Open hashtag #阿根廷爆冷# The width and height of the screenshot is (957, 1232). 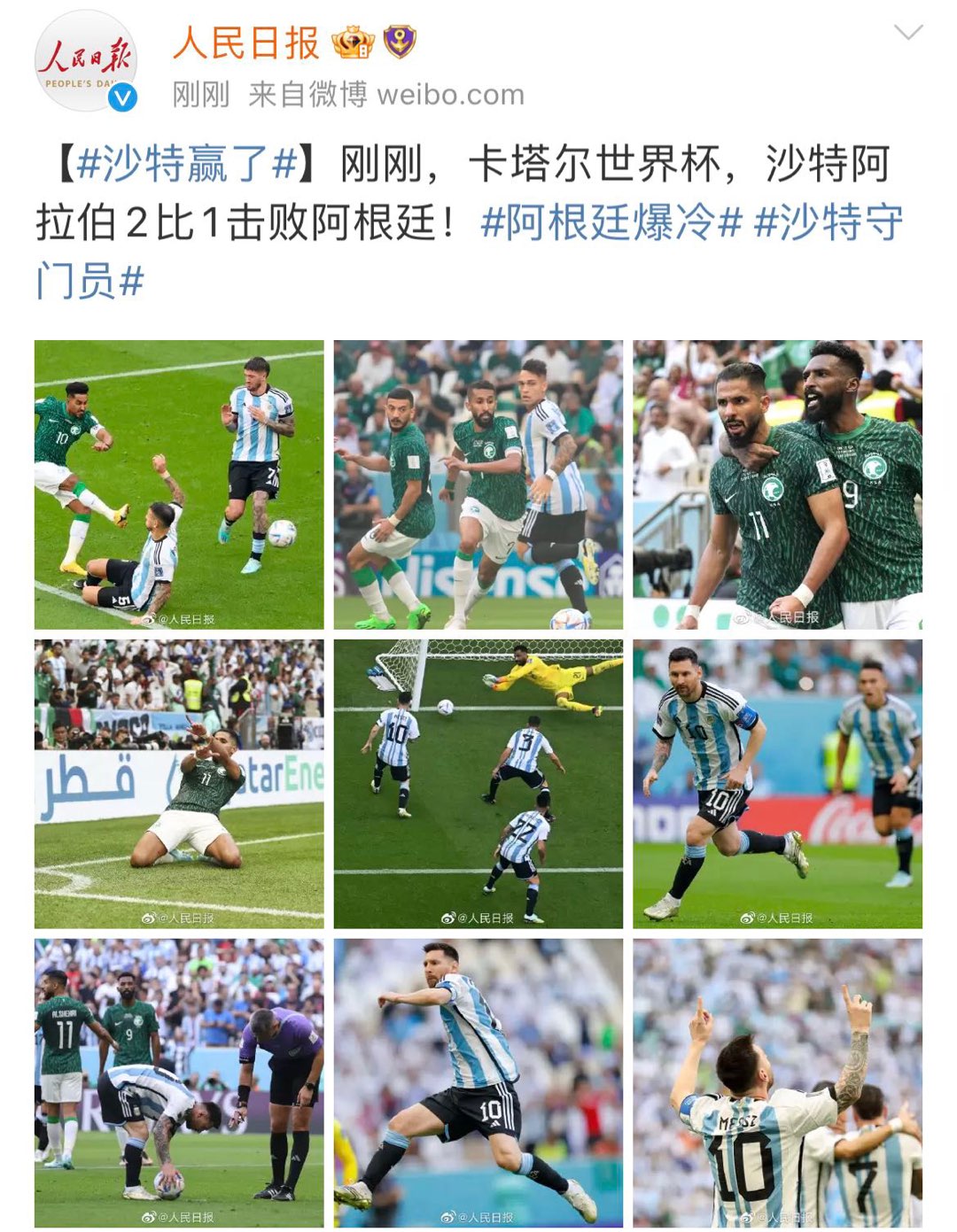611,222
